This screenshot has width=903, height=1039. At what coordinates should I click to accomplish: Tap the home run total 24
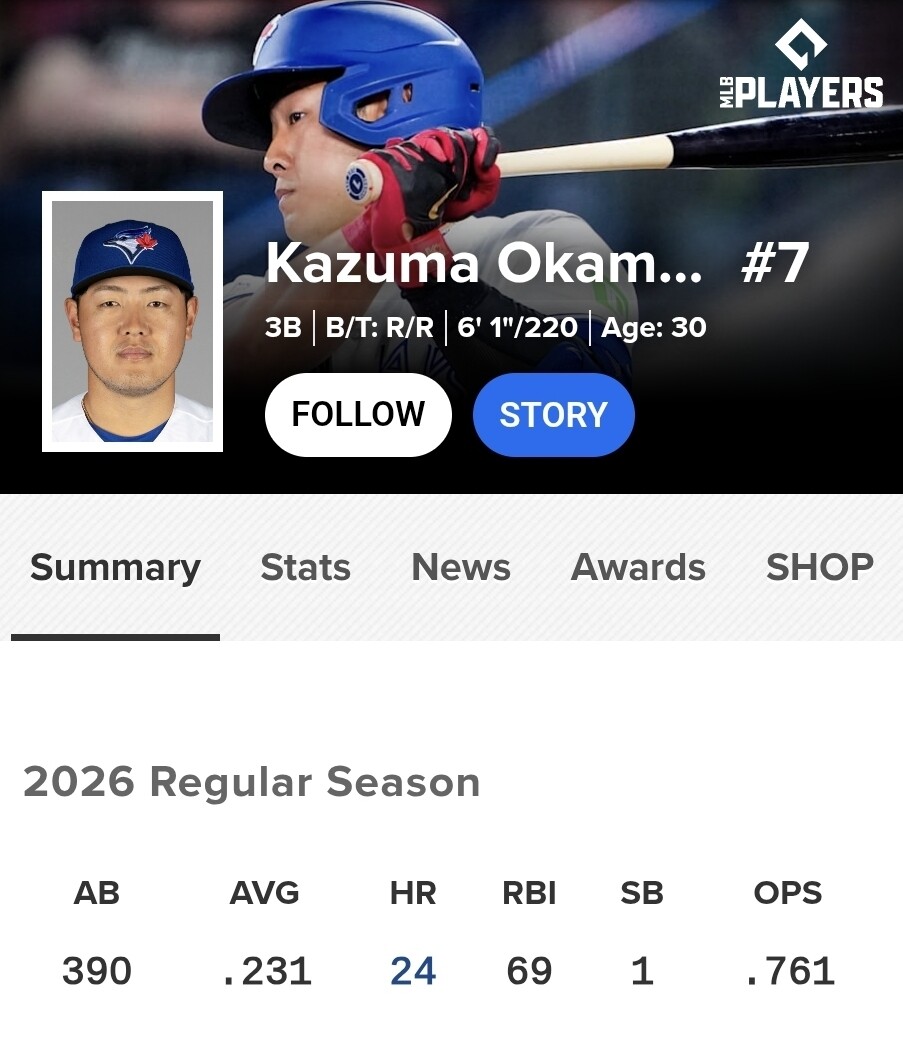coord(413,971)
